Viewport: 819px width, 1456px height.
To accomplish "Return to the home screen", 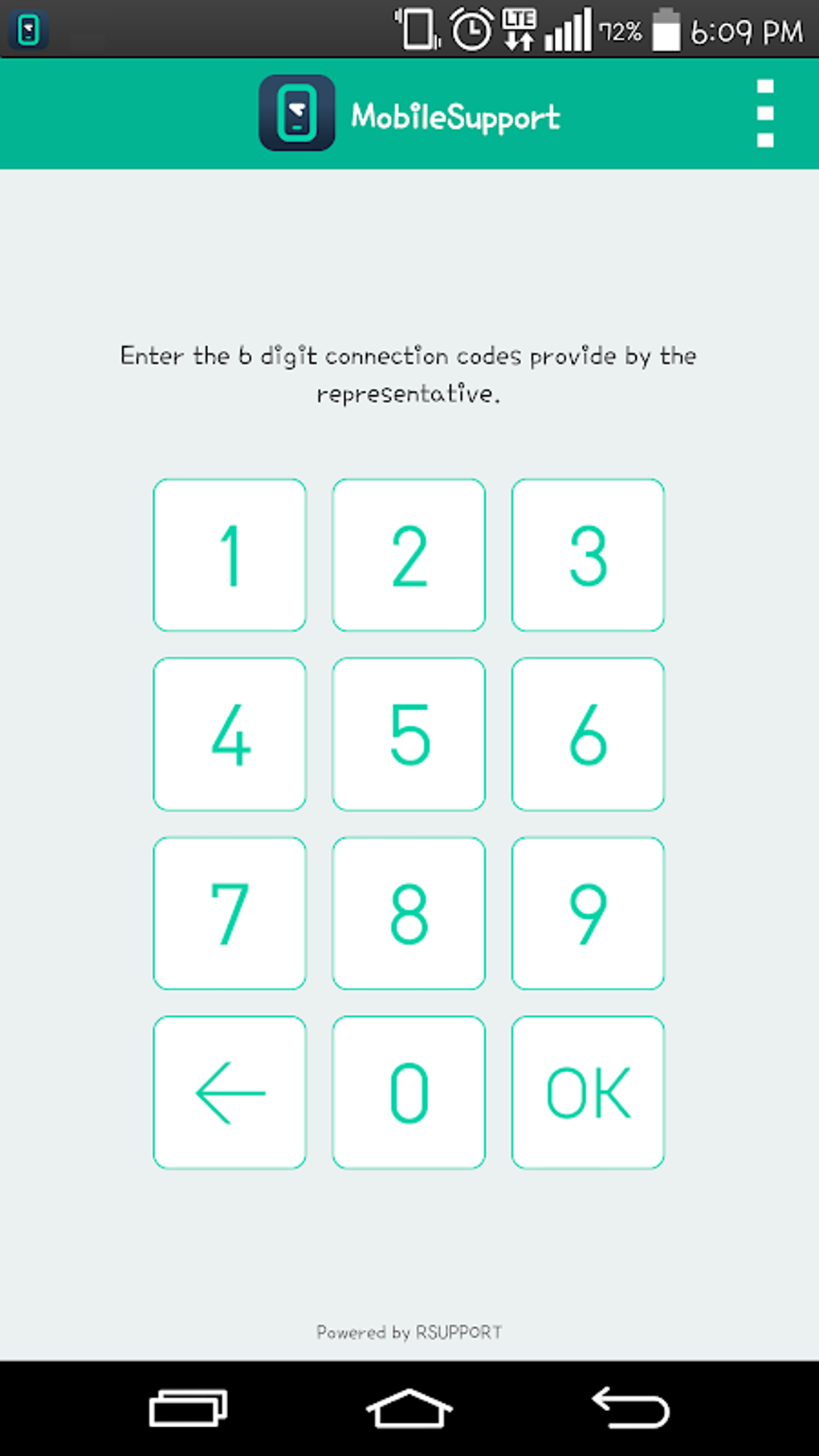I will pos(409,1408).
